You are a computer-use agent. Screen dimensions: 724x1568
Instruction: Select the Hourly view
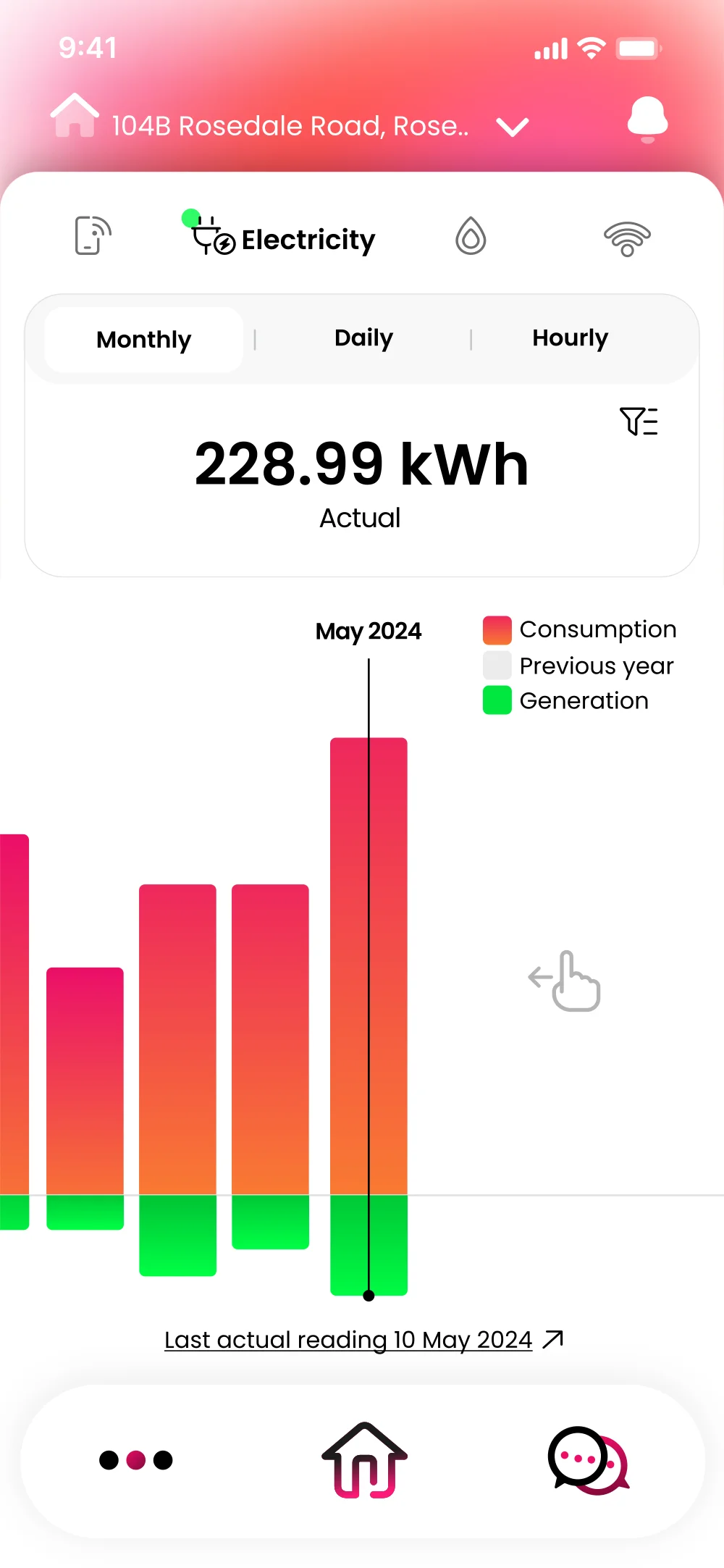point(570,338)
